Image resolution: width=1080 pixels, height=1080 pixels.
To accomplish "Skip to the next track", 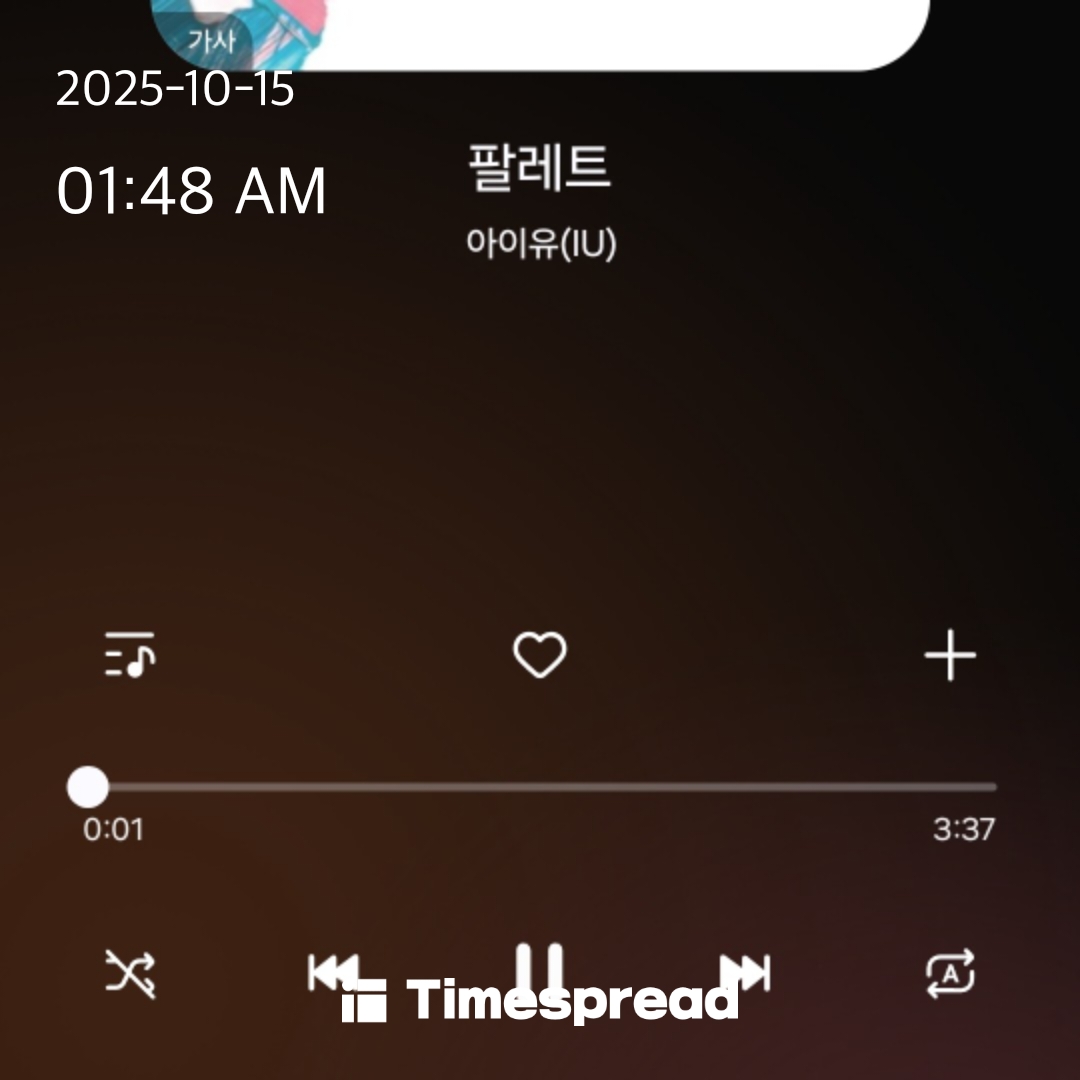I will coord(745,971).
